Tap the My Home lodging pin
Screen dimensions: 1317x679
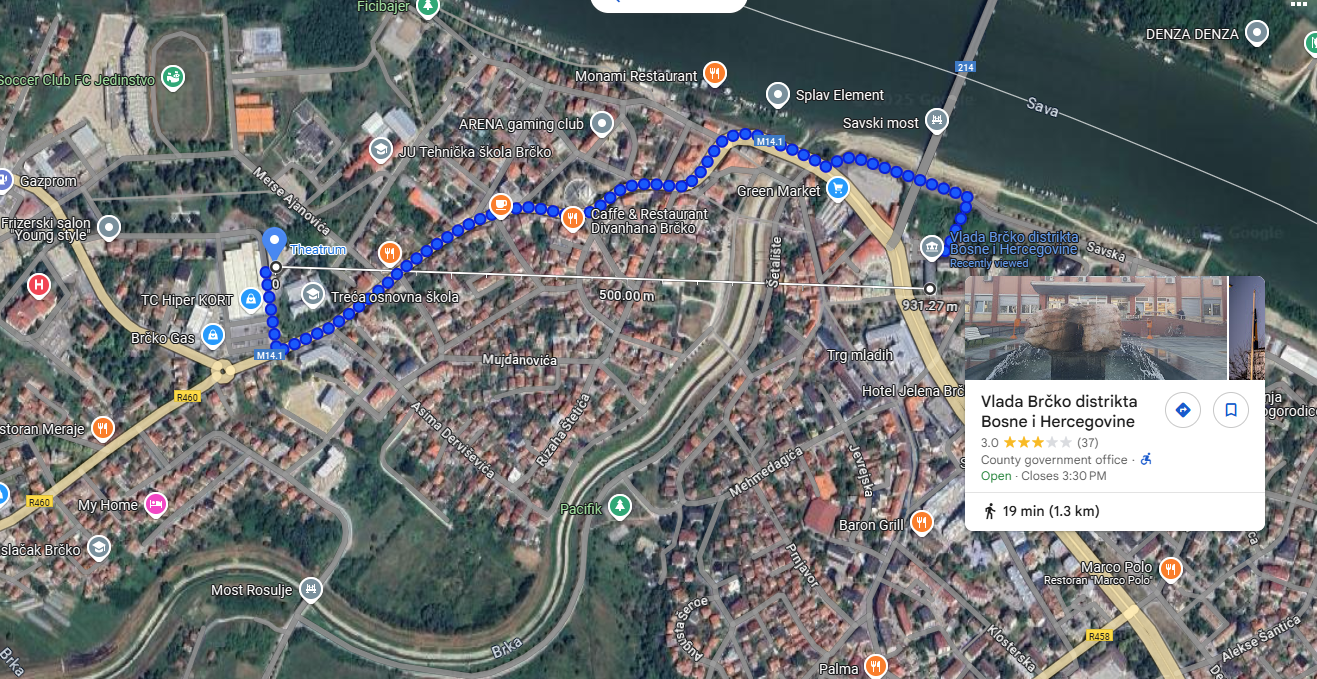tap(155, 504)
